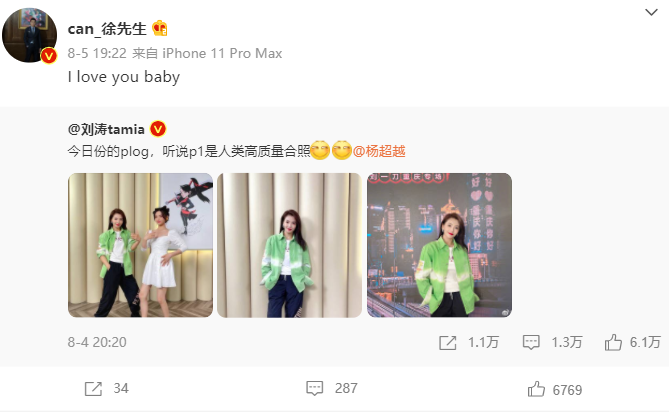The width and height of the screenshot is (669, 412).
Task: View the second photo in green jacket
Action: [x=289, y=245]
